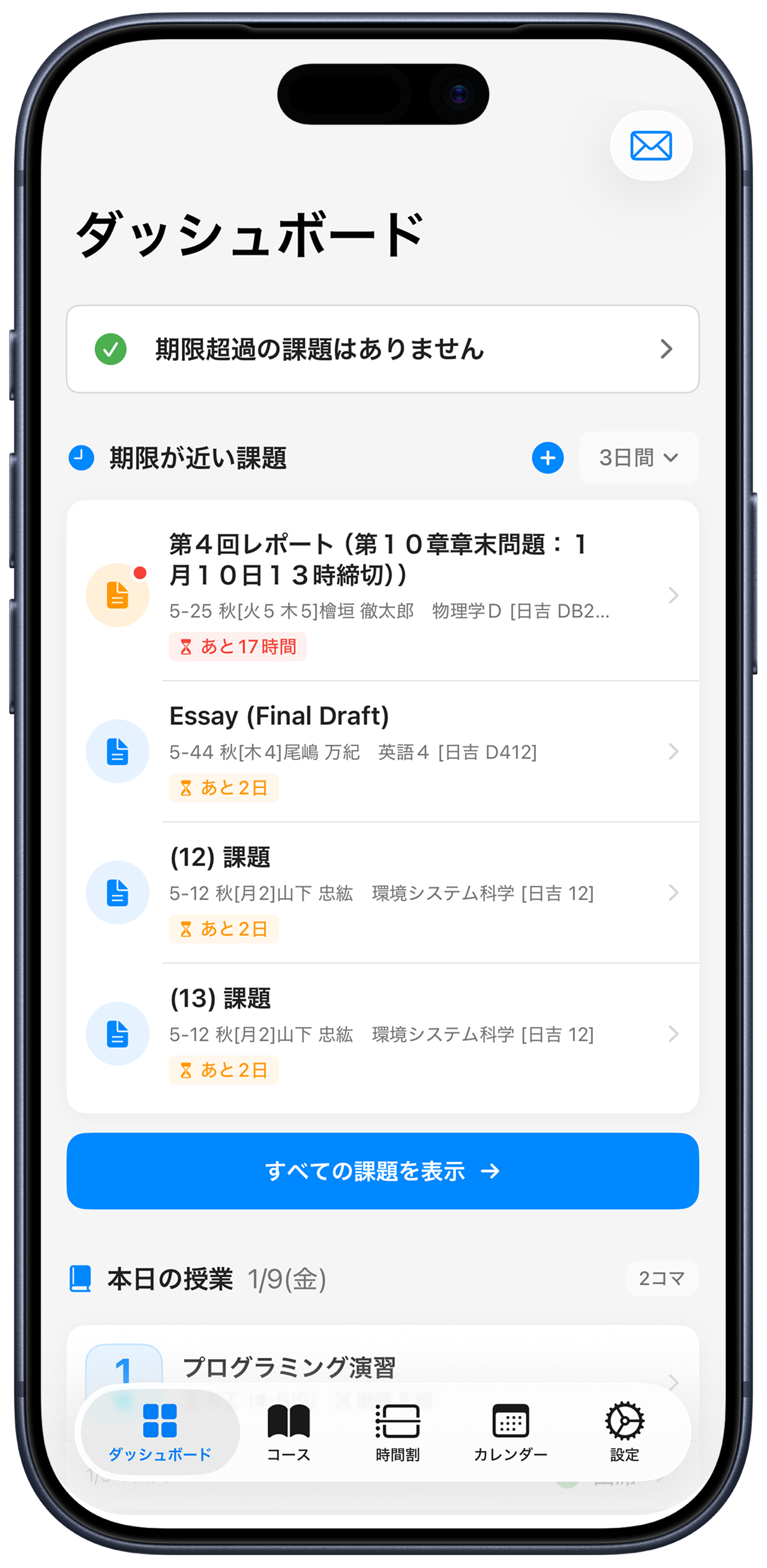This screenshot has width=767, height=1568.
Task: Open the (13) 課題 assignment
Action: click(382, 1034)
